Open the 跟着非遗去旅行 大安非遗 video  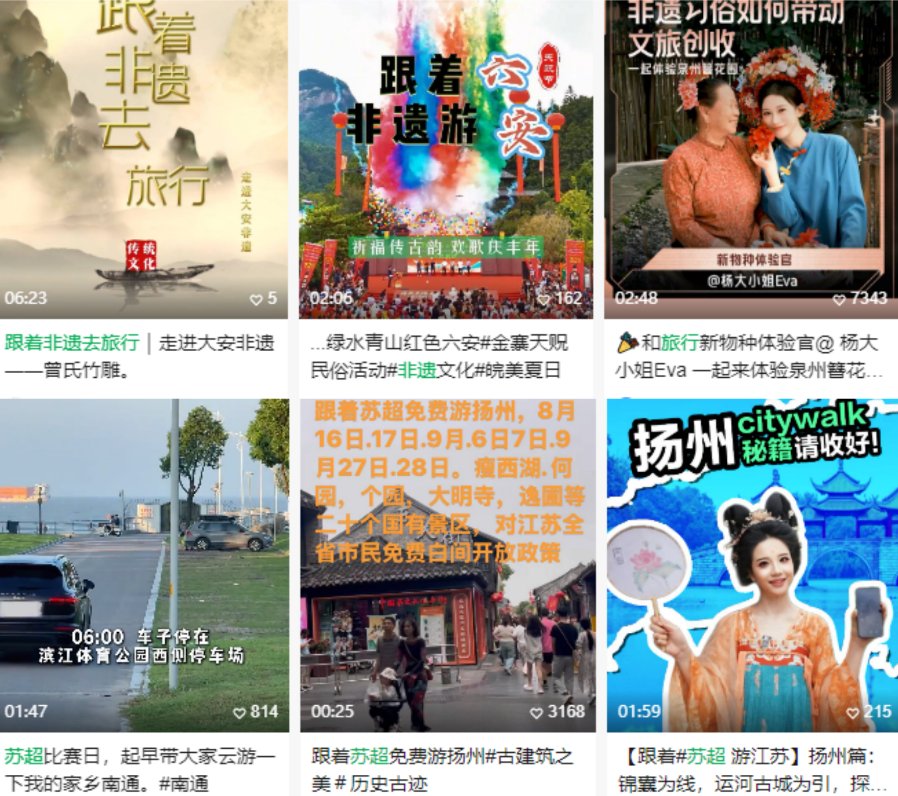point(144,160)
